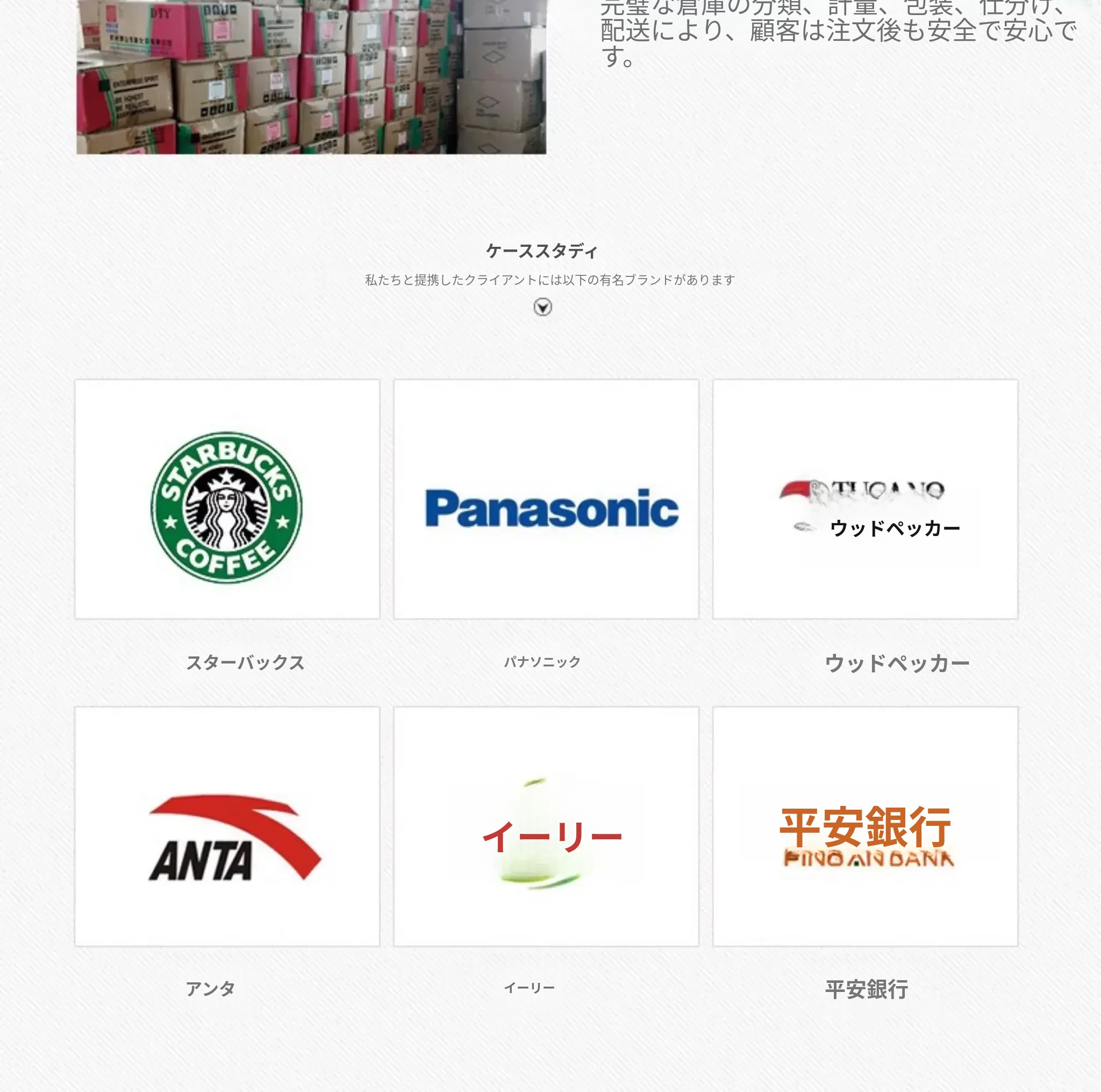This screenshot has width=1101, height=1092.
Task: Open the Panasonic case study card
Action: [546, 499]
